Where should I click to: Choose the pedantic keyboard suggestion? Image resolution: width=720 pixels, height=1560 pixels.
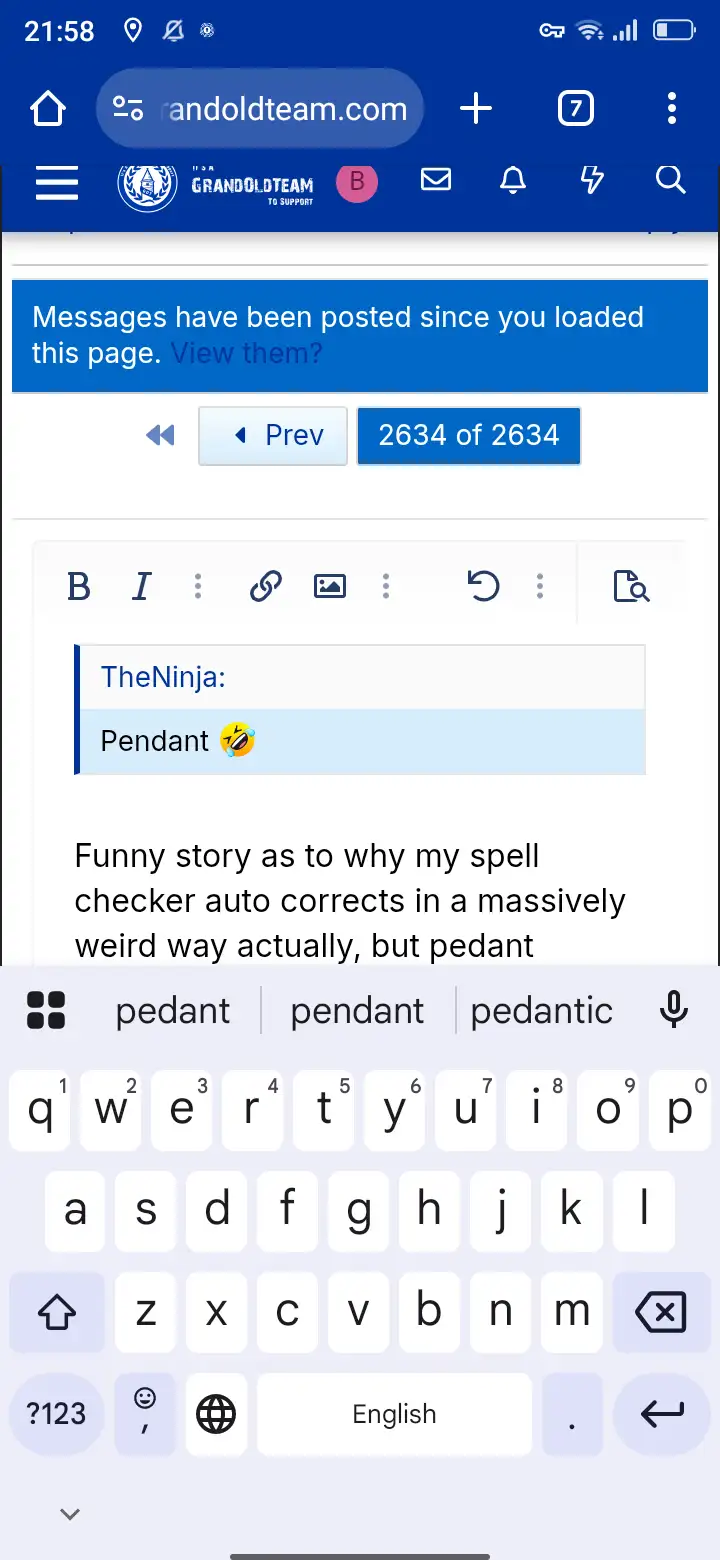point(541,1011)
